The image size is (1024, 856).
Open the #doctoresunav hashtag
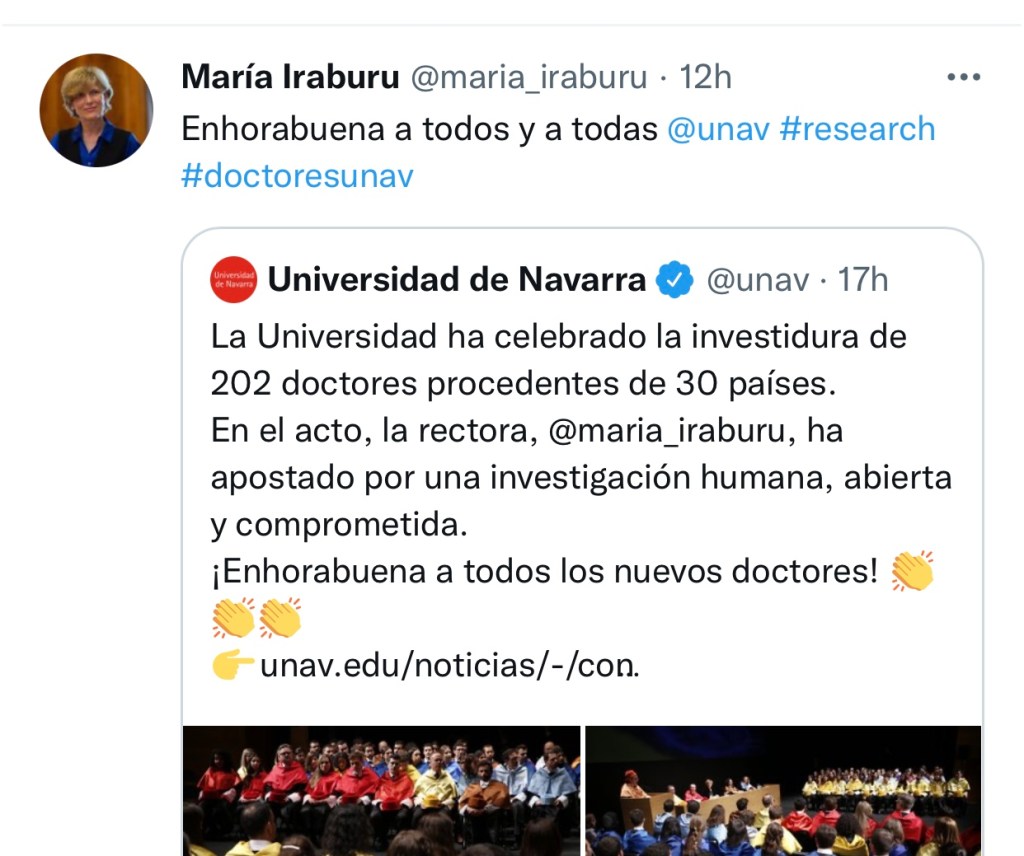(x=297, y=176)
